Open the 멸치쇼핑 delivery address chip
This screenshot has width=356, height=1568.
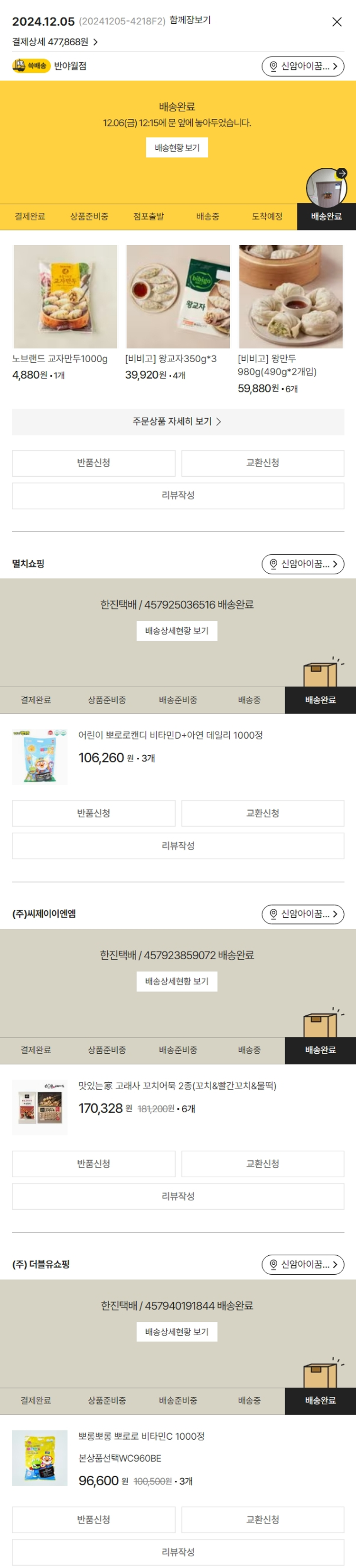pos(302,564)
